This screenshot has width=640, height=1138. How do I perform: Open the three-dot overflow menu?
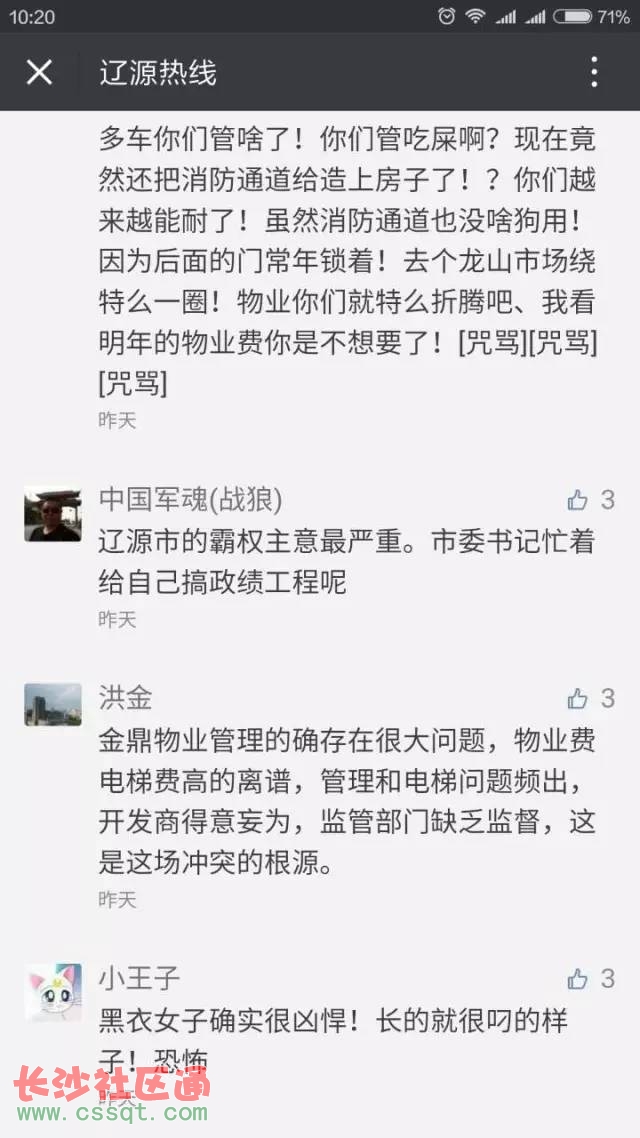tap(594, 72)
